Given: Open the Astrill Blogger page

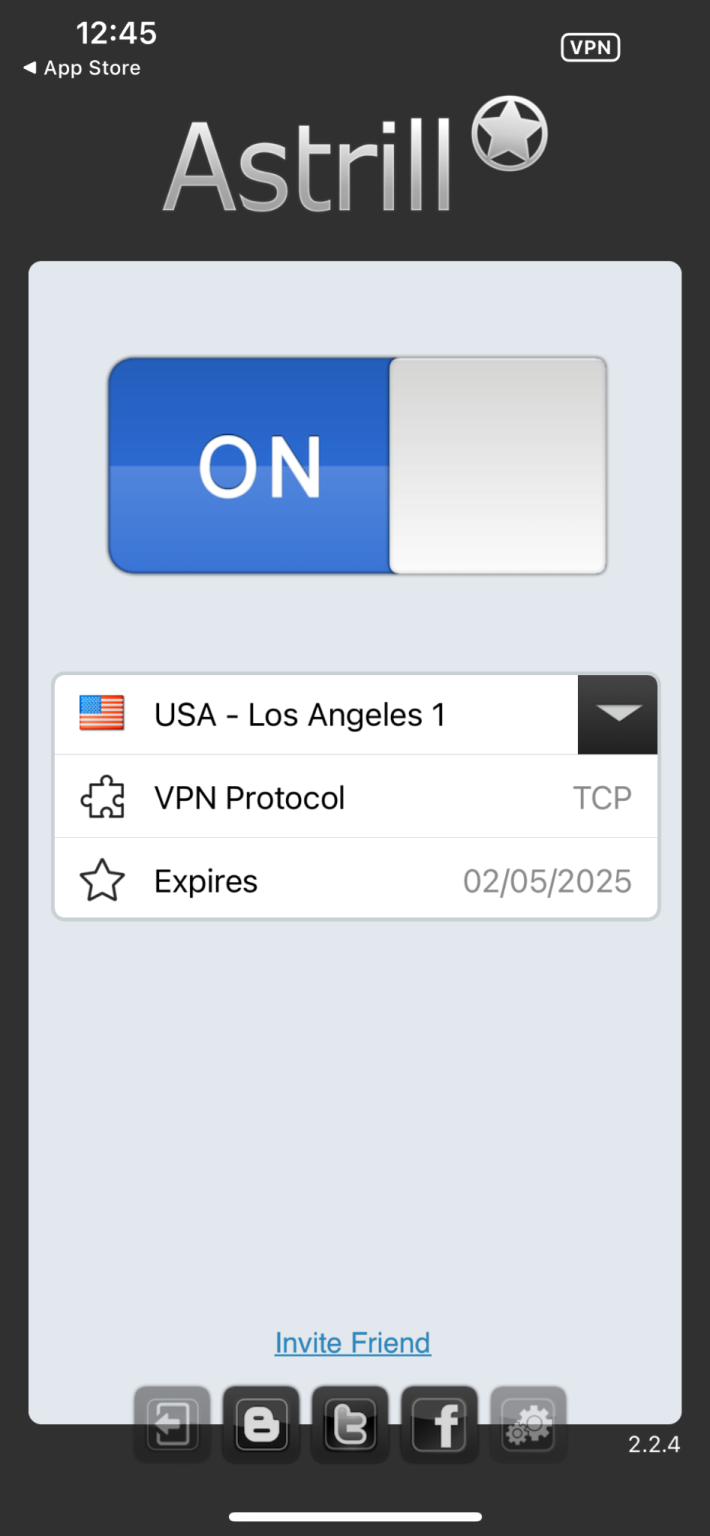Looking at the screenshot, I should coord(261,1425).
